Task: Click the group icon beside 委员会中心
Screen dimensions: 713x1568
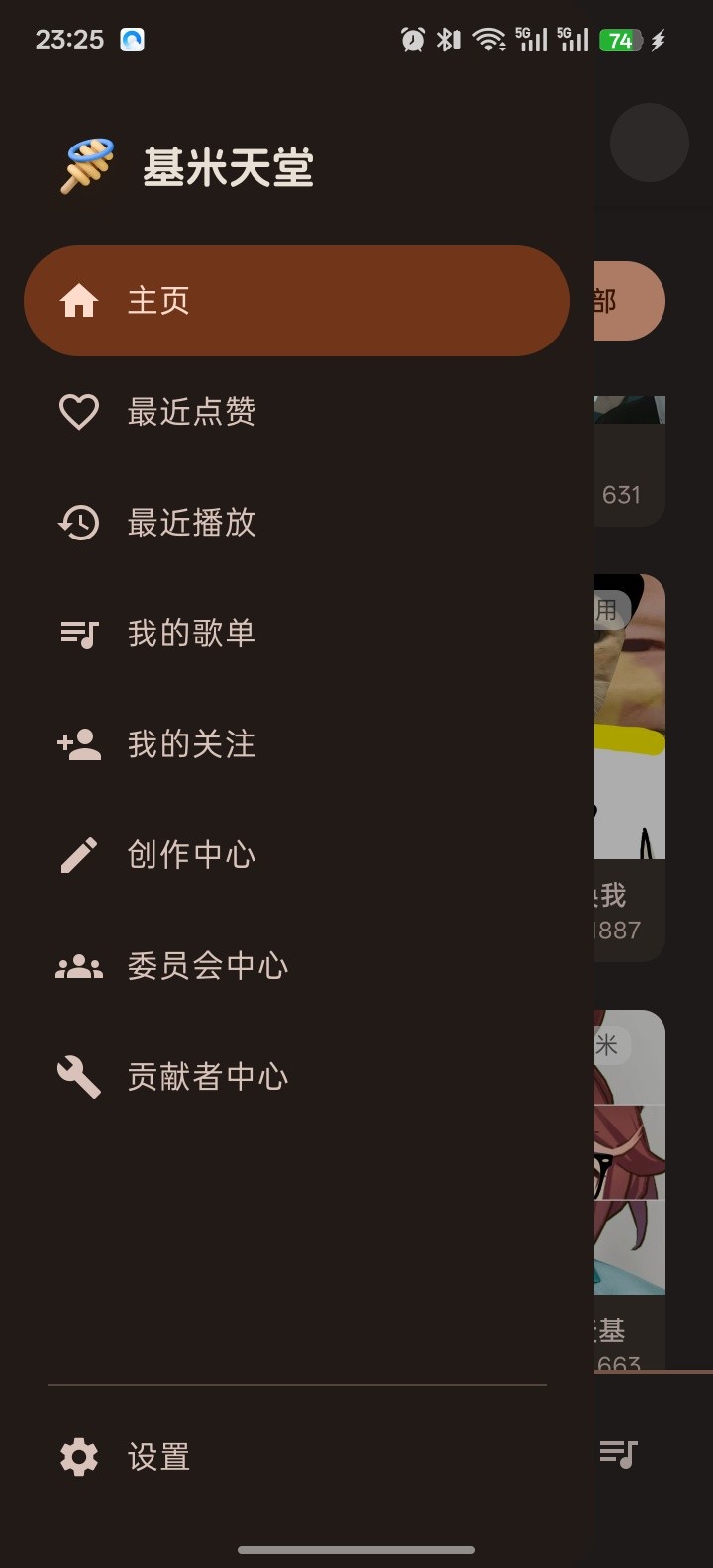Action: (78, 965)
